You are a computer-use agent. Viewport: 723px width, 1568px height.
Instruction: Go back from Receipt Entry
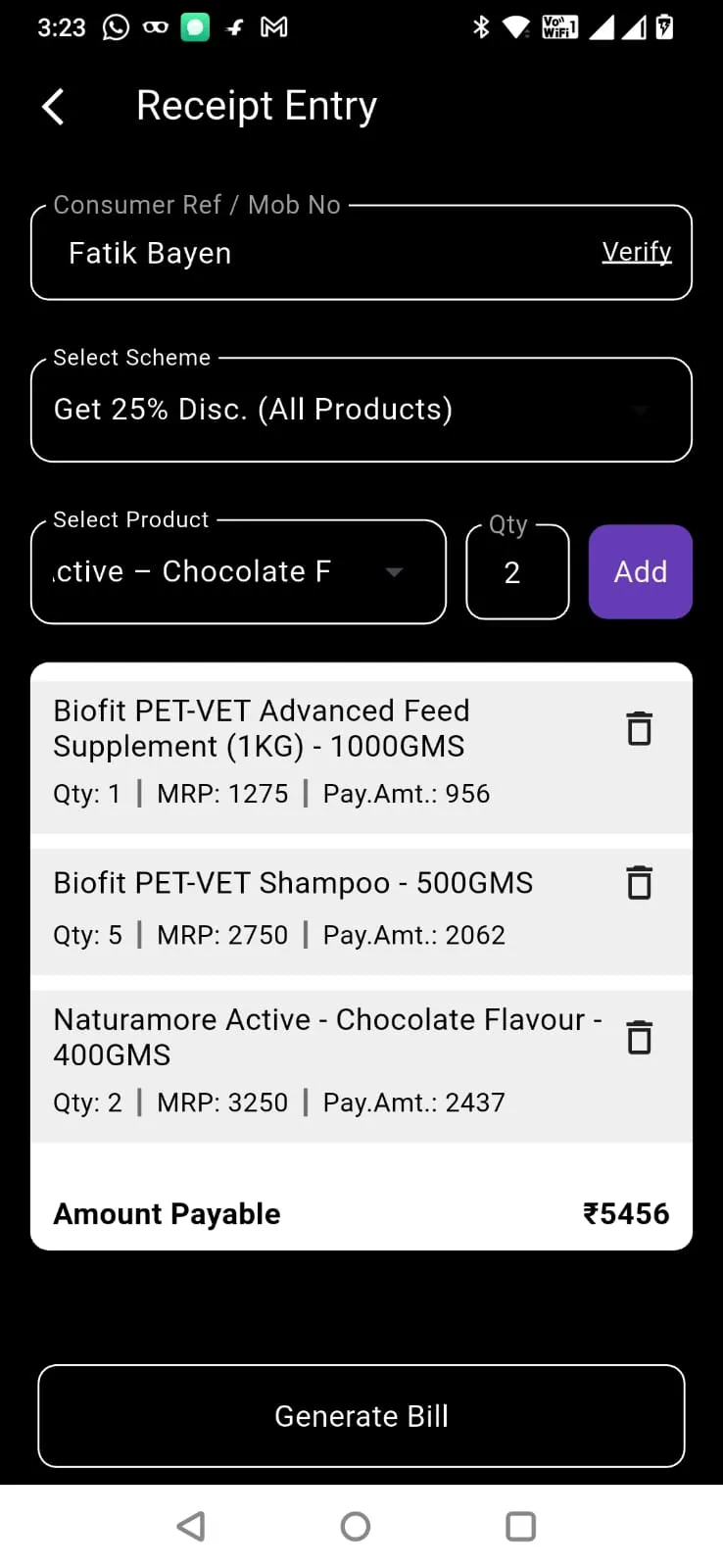(54, 106)
